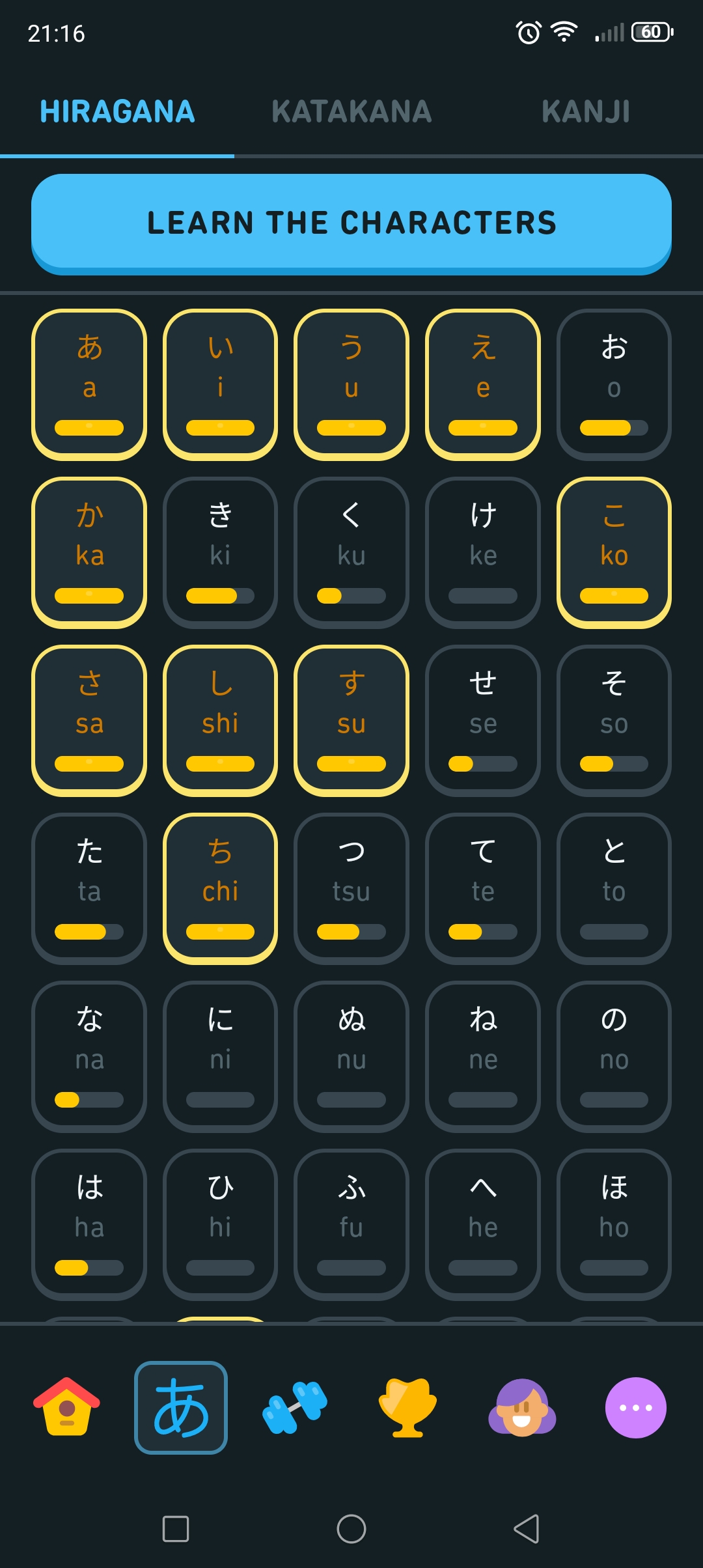The width and height of the screenshot is (703, 1568).
Task: Tap the ち (chi) character tile
Action: click(220, 889)
